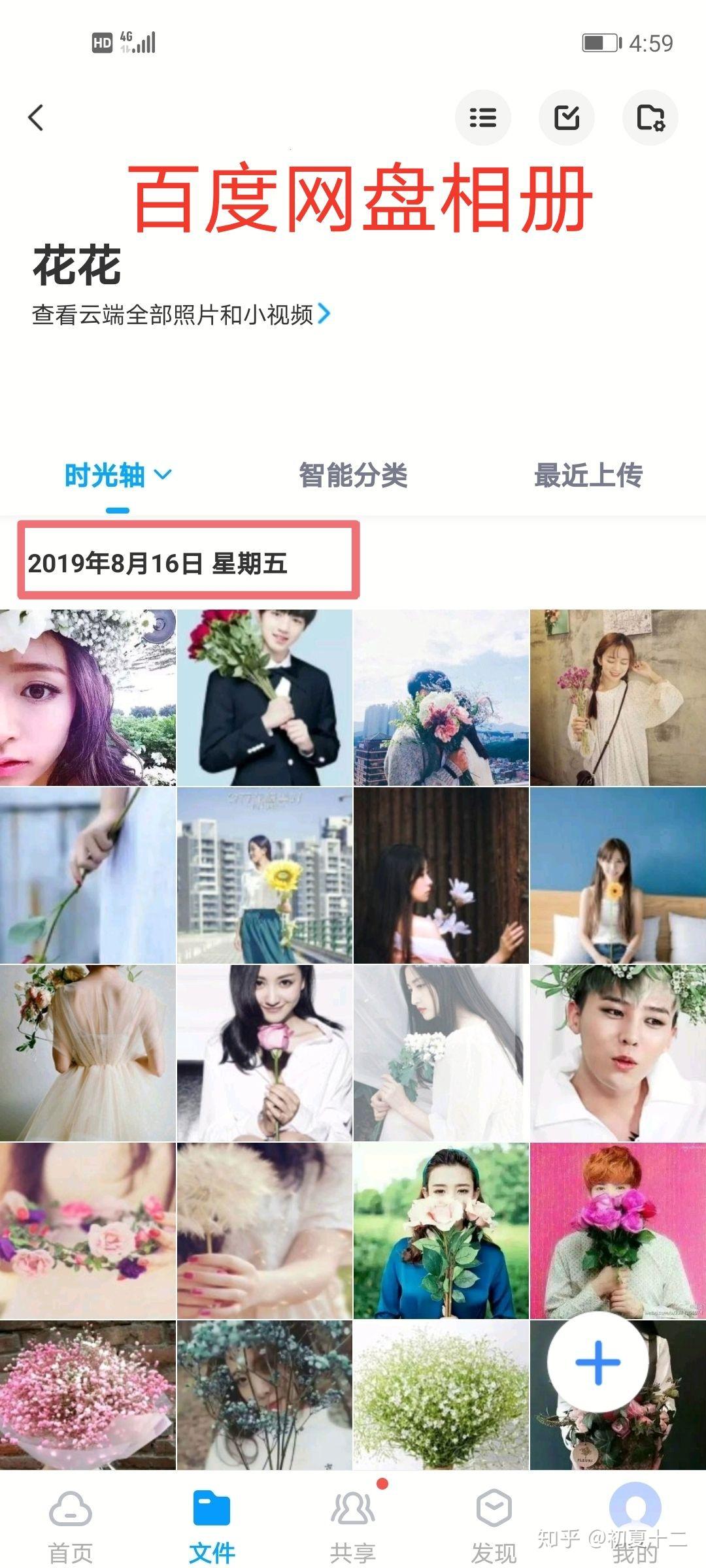The height and width of the screenshot is (1568, 706).
Task: Open 查看云端全部照片和小视频 link
Action: point(181,315)
